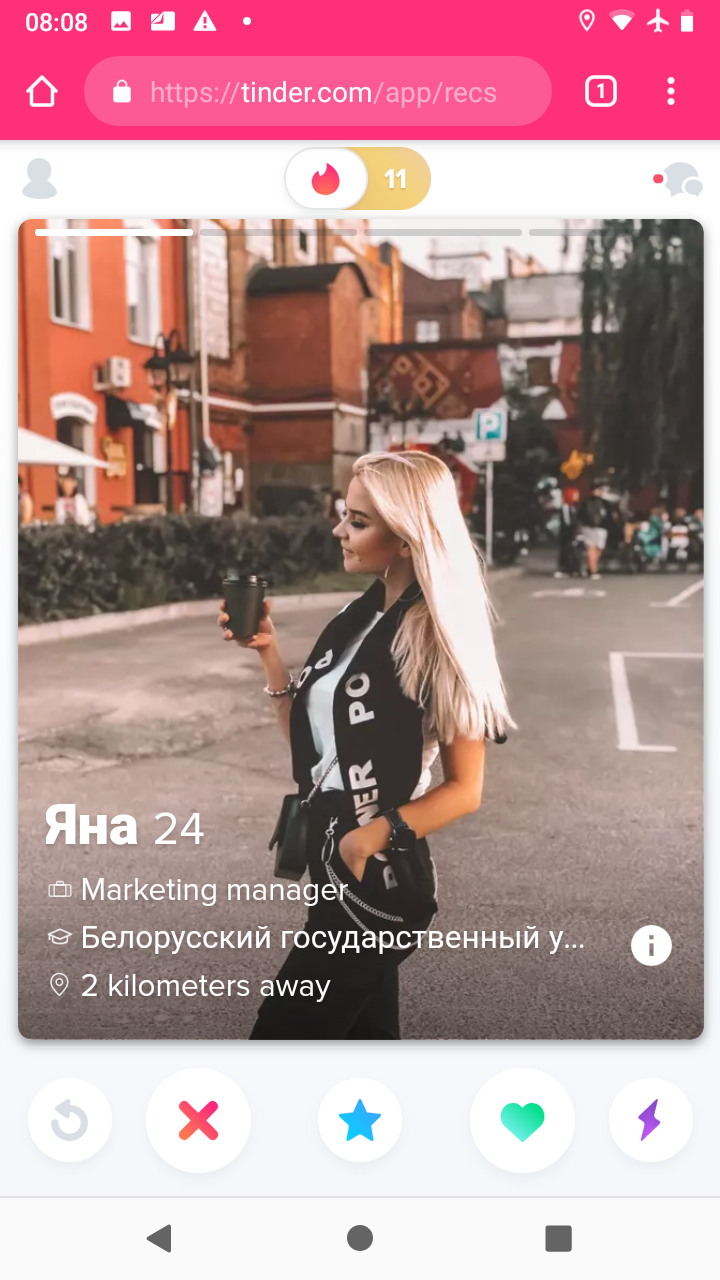Open the recent apps overview

[558, 1238]
